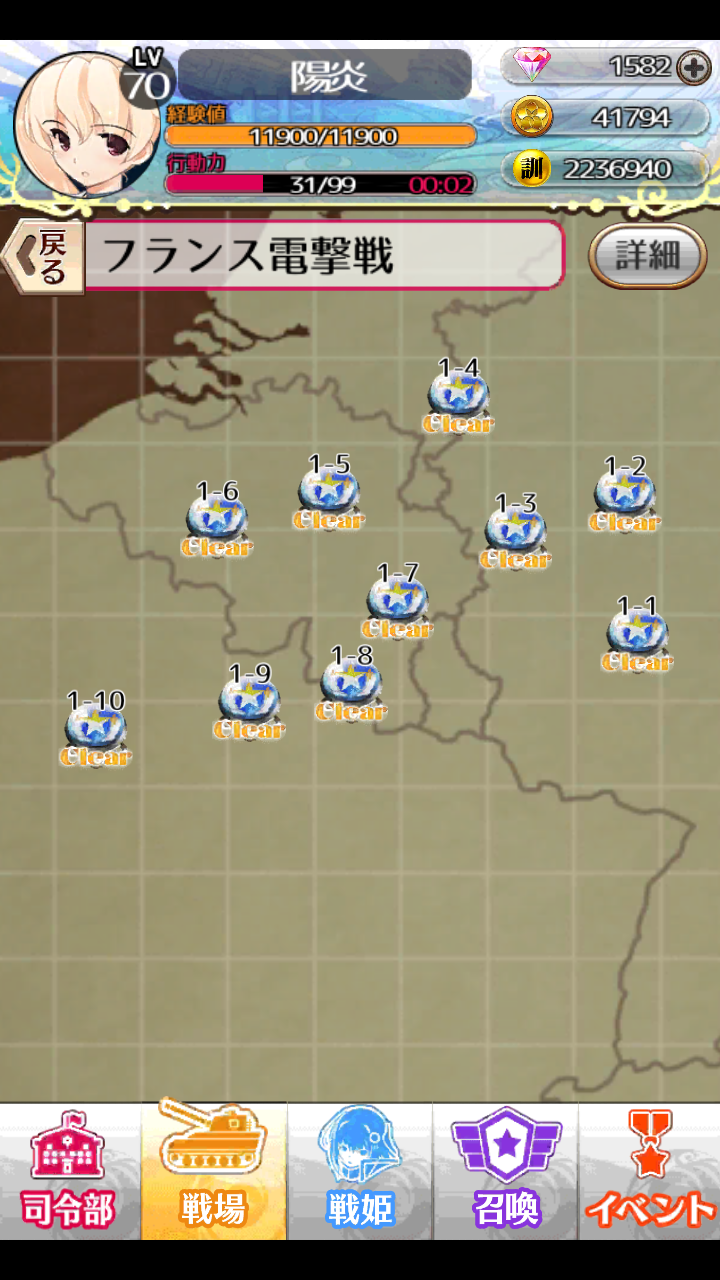Open stage 1-3 on the map
The height and width of the screenshot is (1280, 720).
(x=516, y=531)
